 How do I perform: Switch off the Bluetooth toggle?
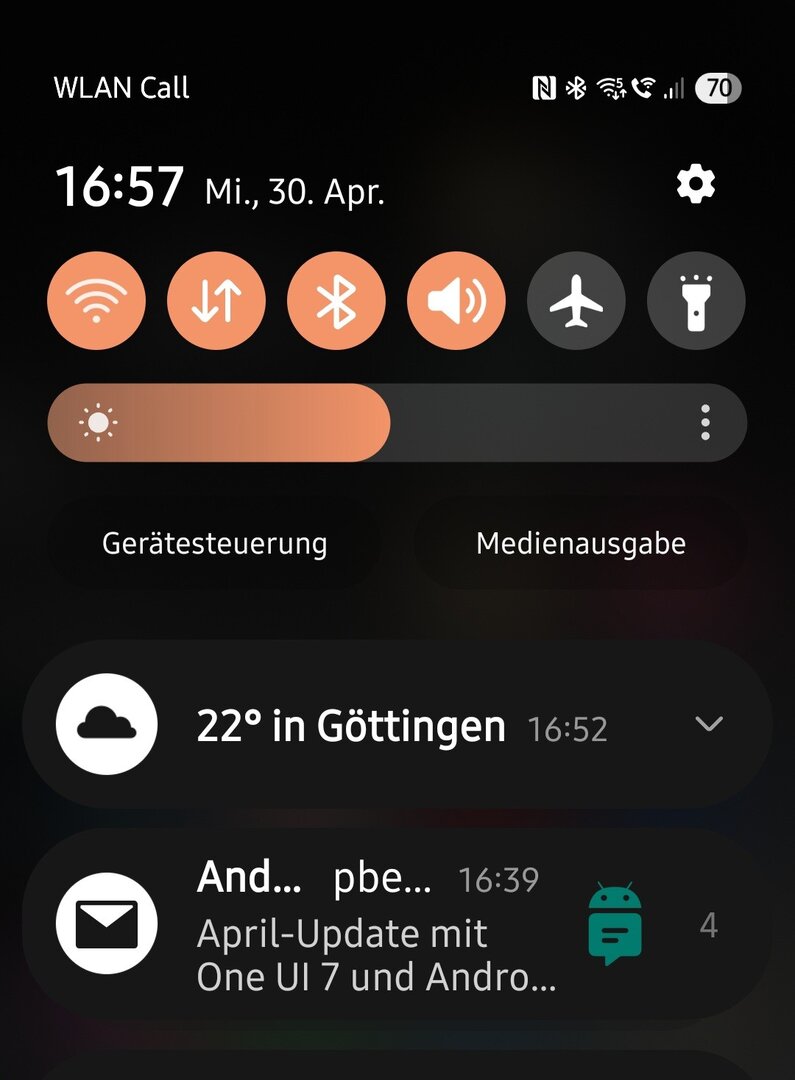(337, 300)
